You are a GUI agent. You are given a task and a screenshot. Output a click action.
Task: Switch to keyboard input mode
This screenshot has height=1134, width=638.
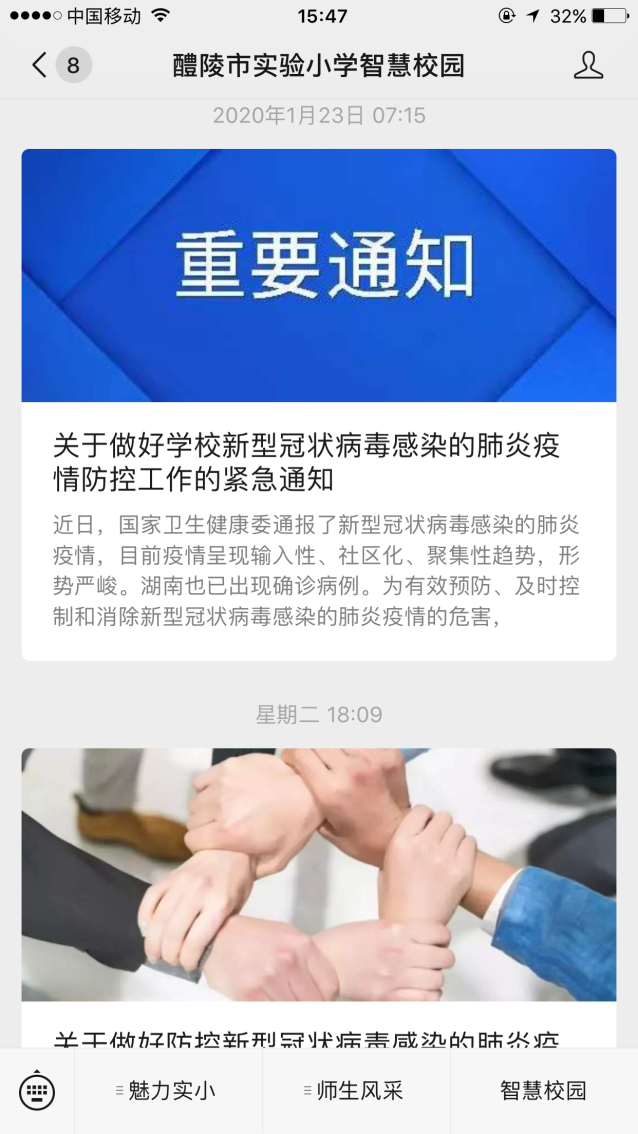click(x=37, y=1090)
